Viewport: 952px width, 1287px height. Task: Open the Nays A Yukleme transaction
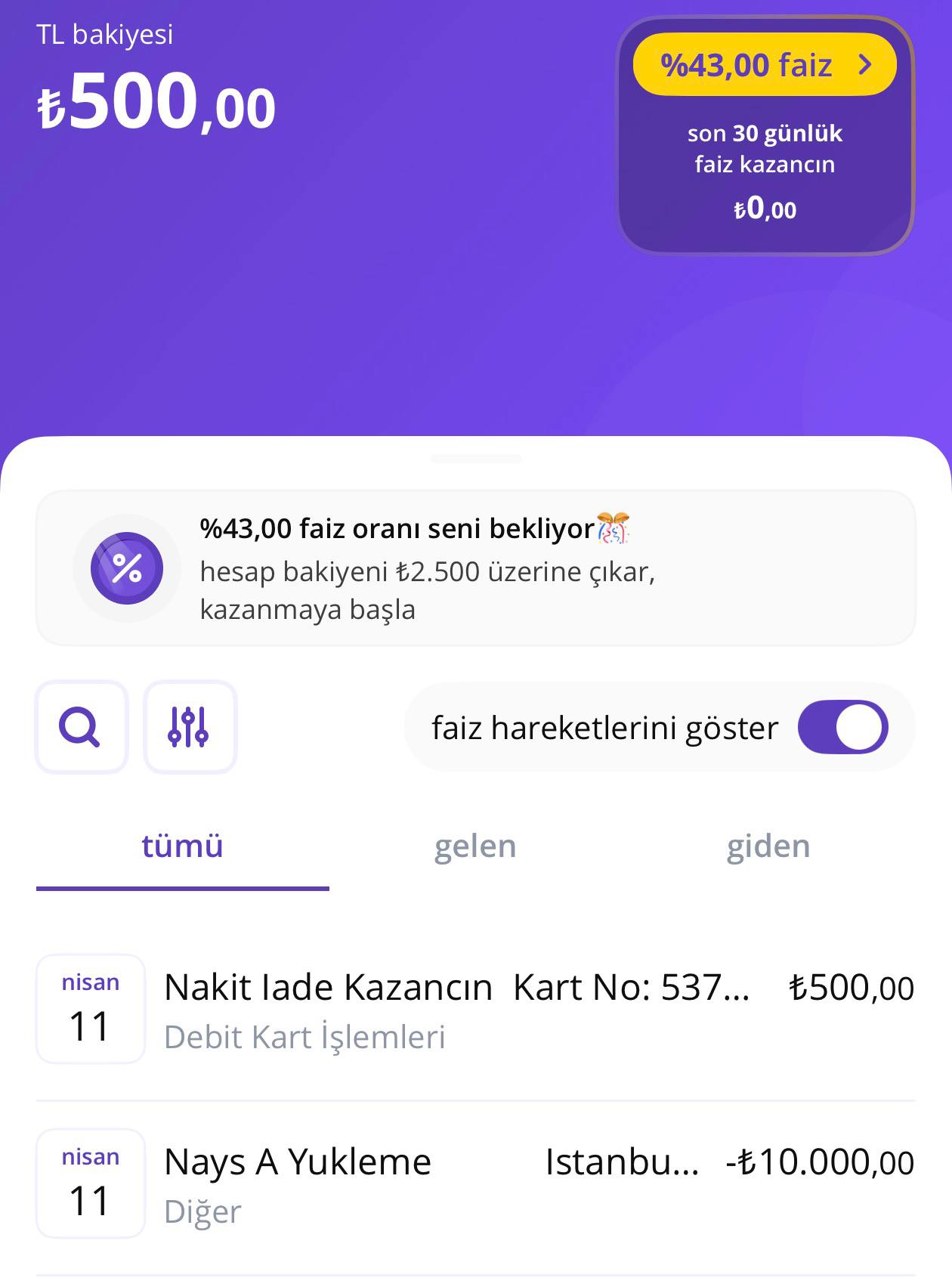pyautogui.click(x=475, y=1184)
